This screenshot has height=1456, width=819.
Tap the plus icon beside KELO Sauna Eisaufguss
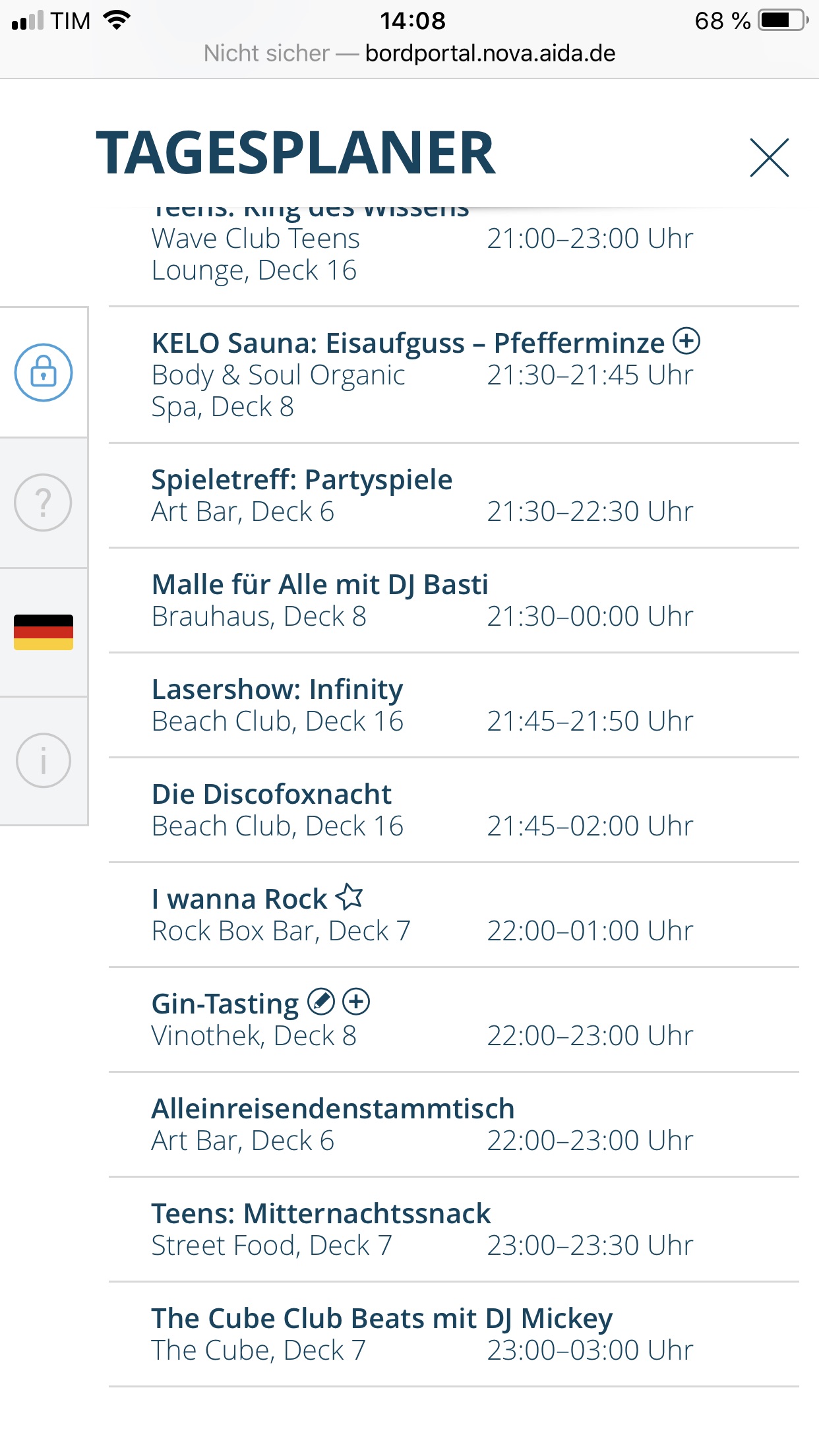pos(686,342)
